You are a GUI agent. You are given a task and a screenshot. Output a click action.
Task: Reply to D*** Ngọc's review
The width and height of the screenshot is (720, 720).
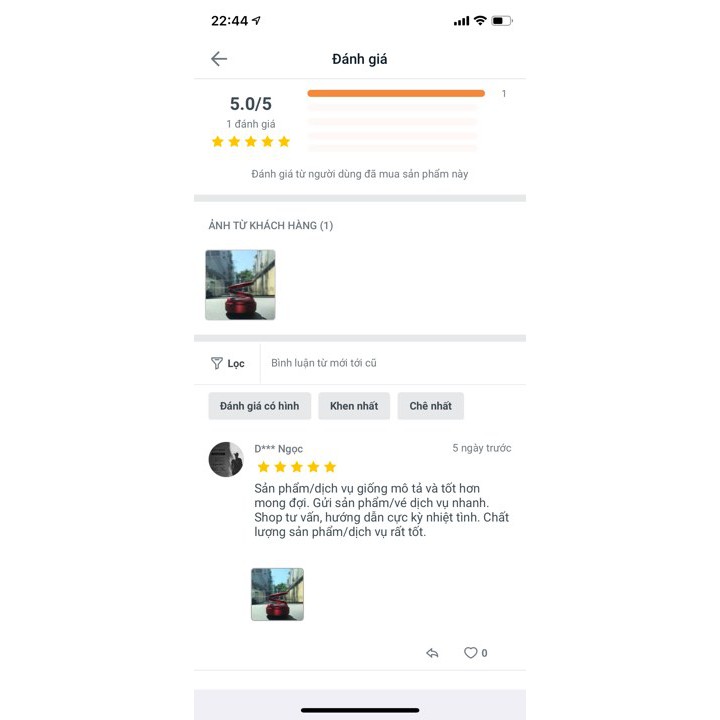(x=432, y=653)
